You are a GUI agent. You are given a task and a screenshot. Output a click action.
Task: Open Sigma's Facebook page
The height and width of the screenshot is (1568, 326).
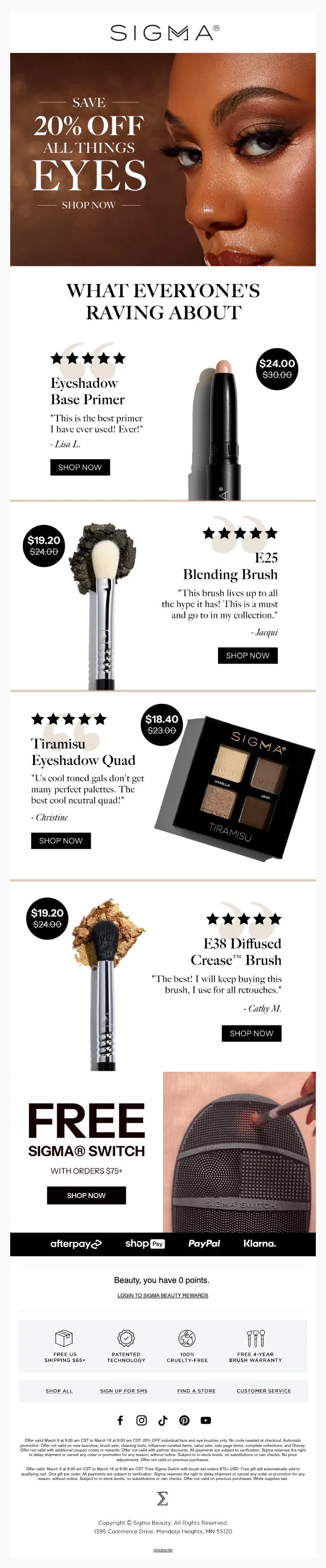pos(120,1420)
